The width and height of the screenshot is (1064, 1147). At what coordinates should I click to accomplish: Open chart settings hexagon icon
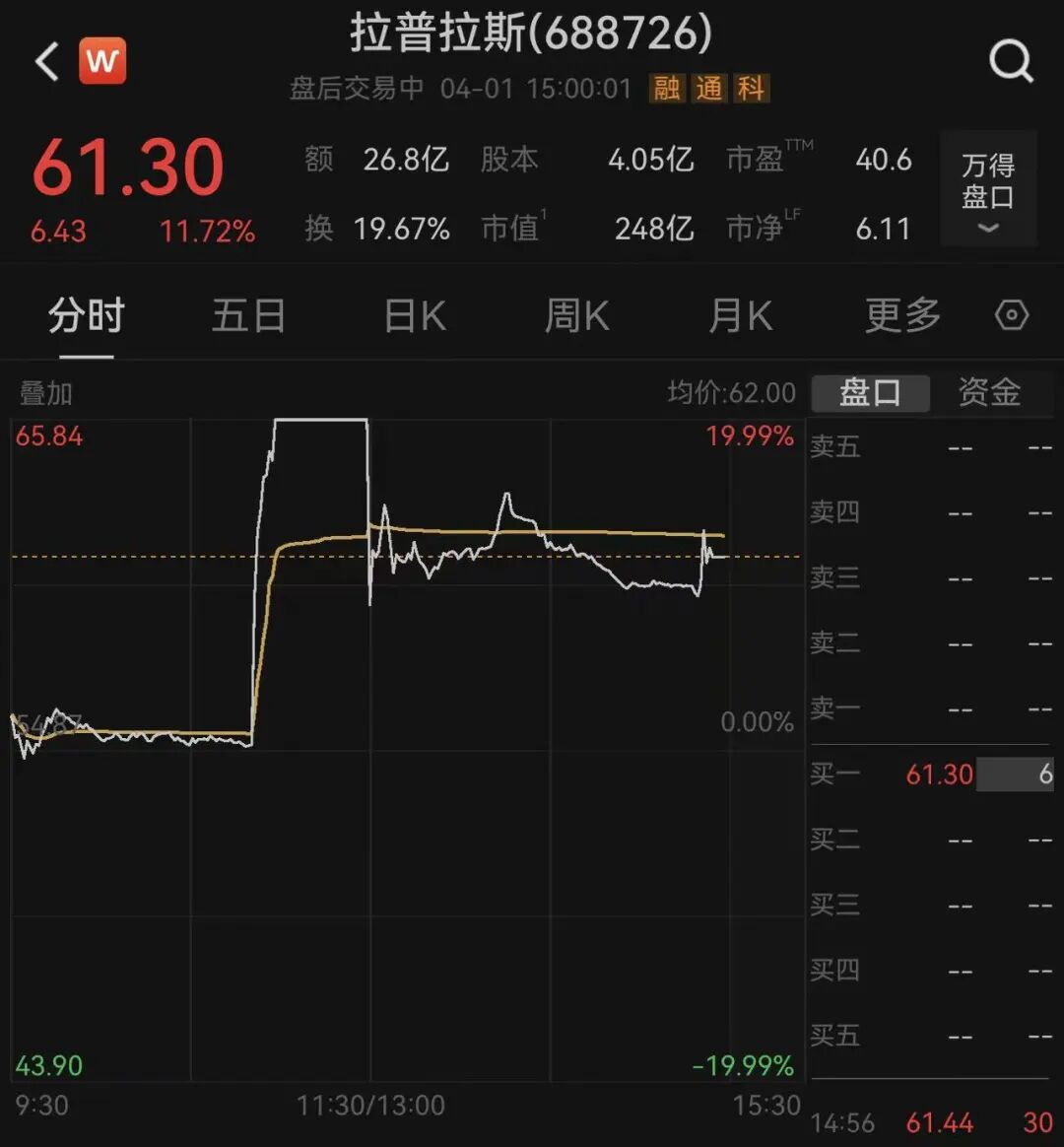coord(1012,316)
